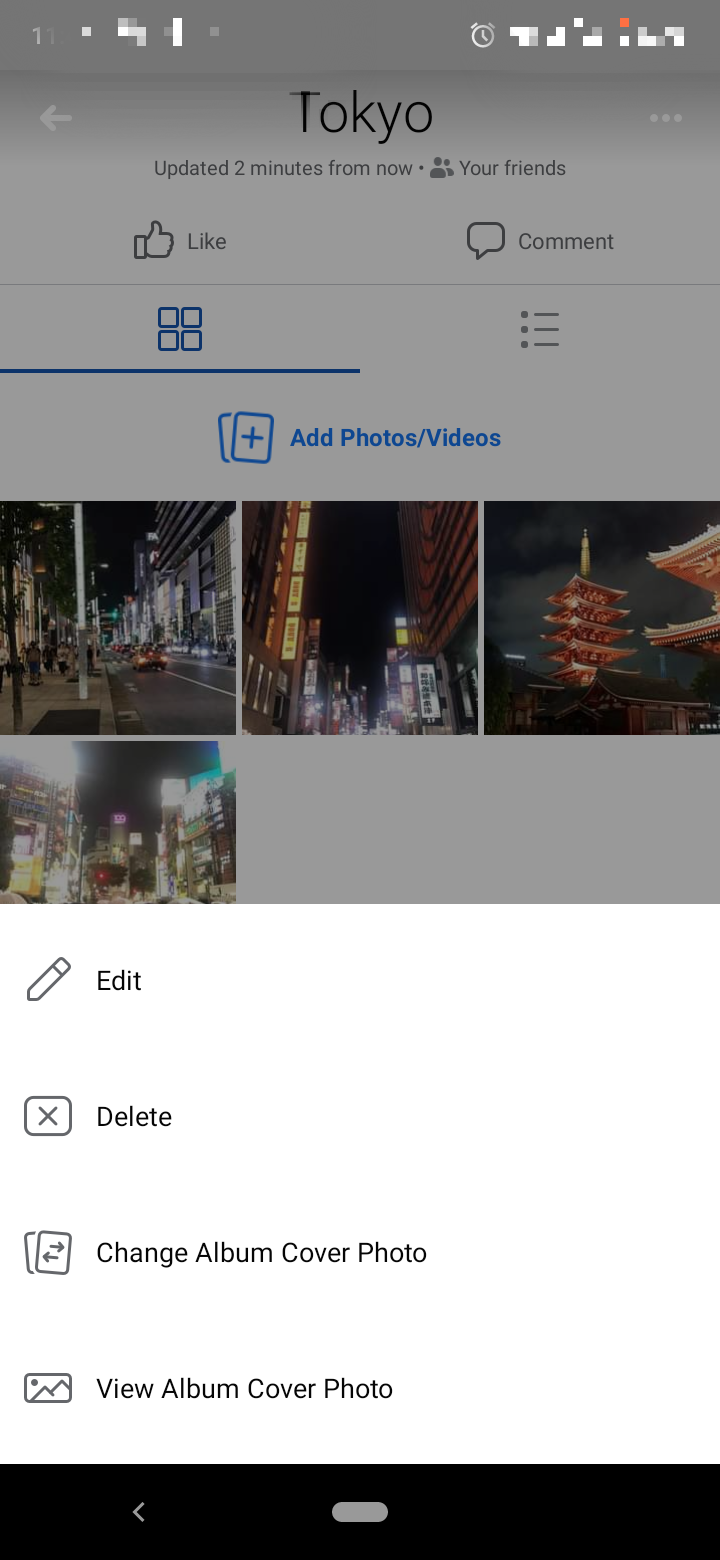Tap the home pill in the navigation bar
The width and height of the screenshot is (720, 1560).
pos(360,1512)
